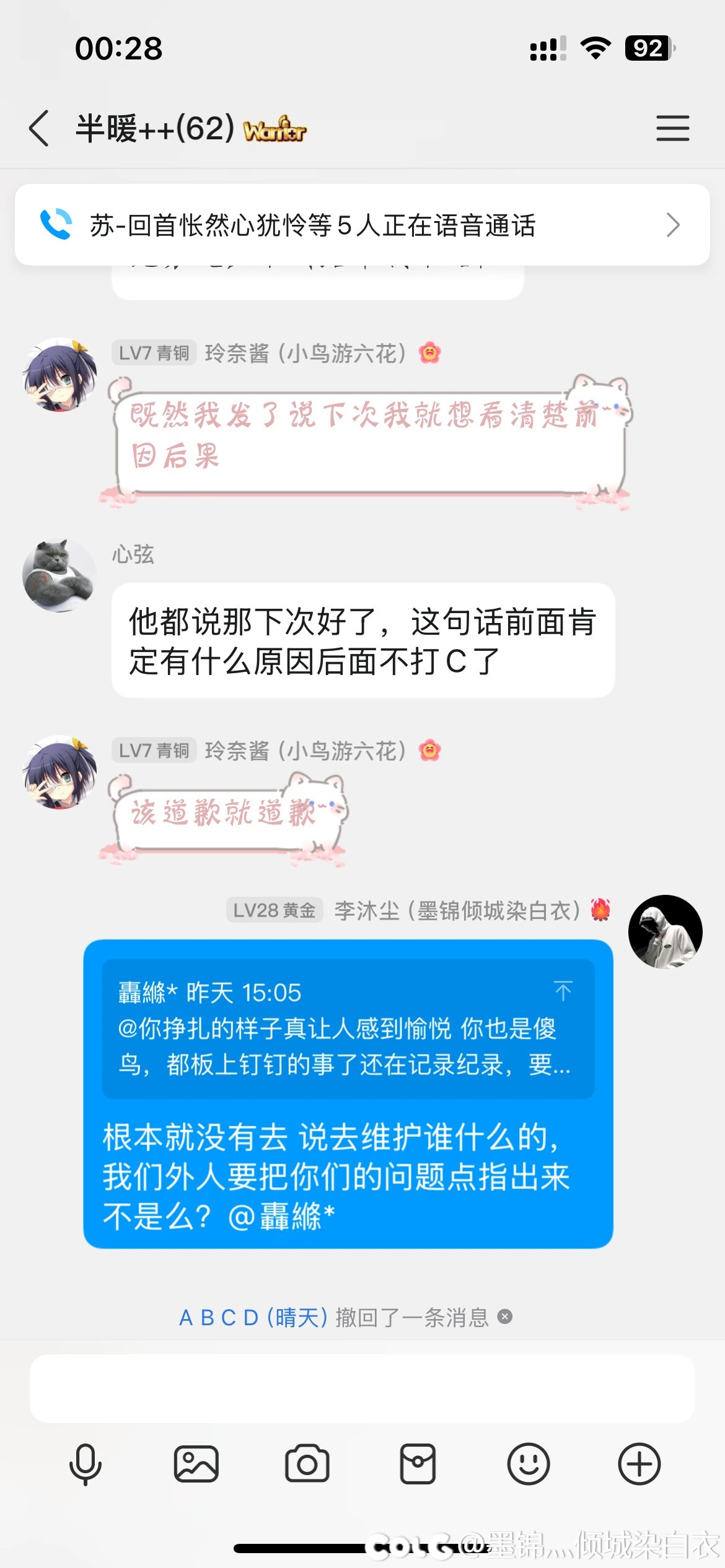
Task: Launch the camera to take photo
Action: 307,1464
